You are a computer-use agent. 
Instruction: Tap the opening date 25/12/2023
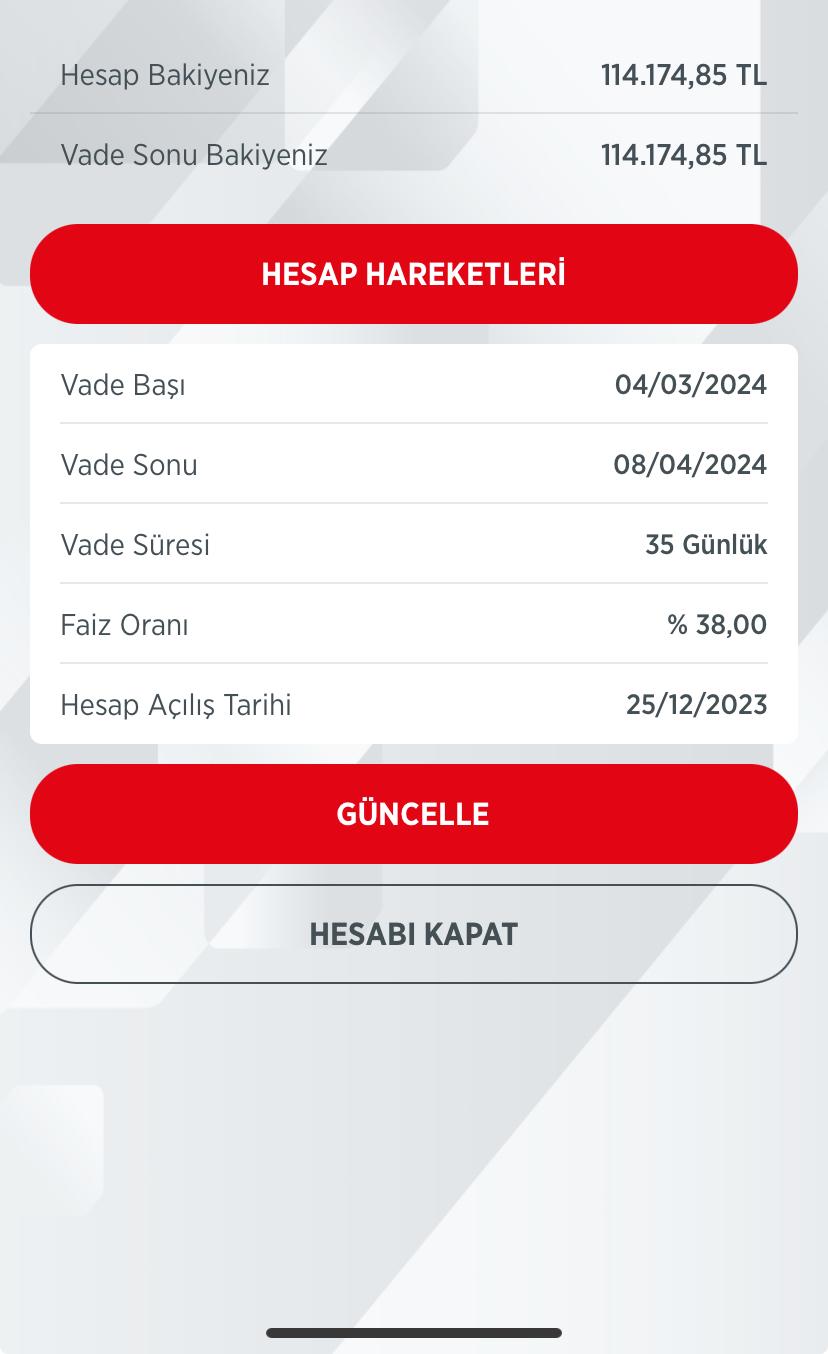click(696, 704)
